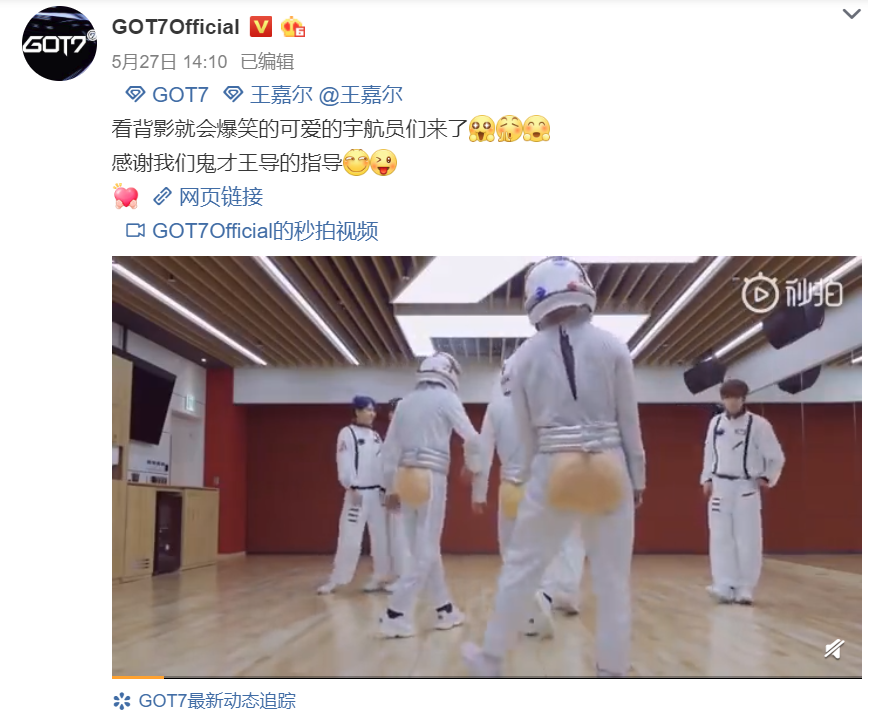This screenshot has width=872, height=714.
Task: Play the astronaut dance video
Action: tap(486, 465)
